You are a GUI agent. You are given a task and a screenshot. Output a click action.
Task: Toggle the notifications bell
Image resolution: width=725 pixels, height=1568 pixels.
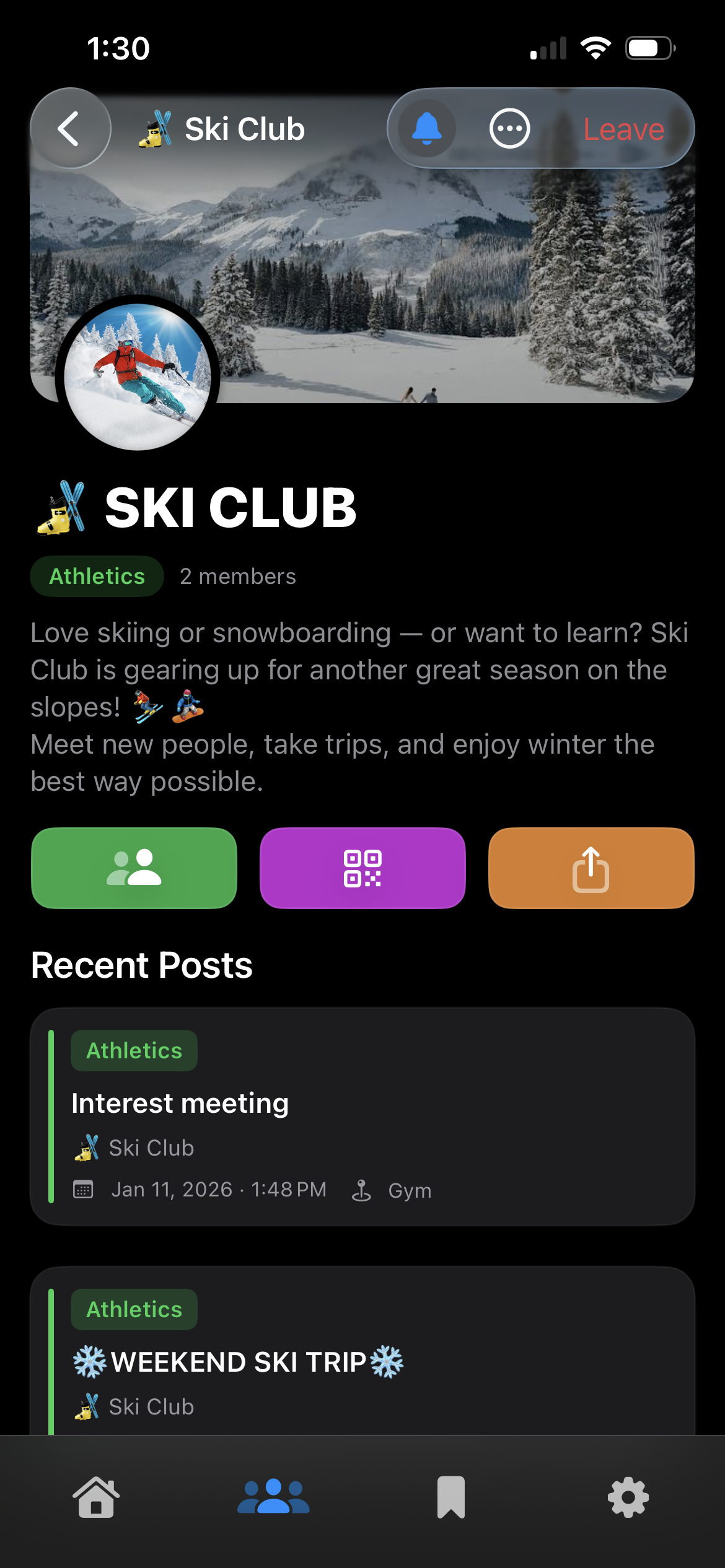tap(427, 128)
